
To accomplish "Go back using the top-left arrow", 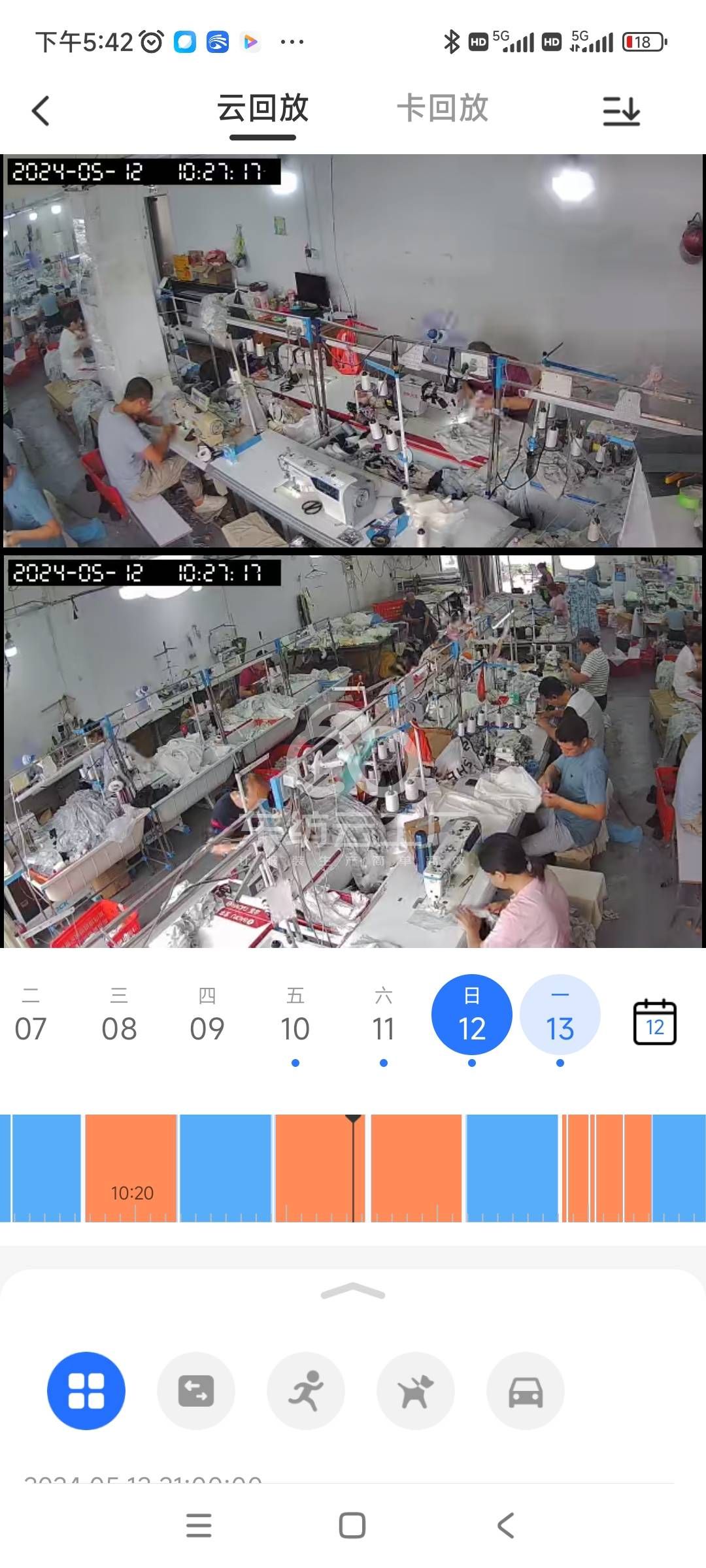I will 41,110.
